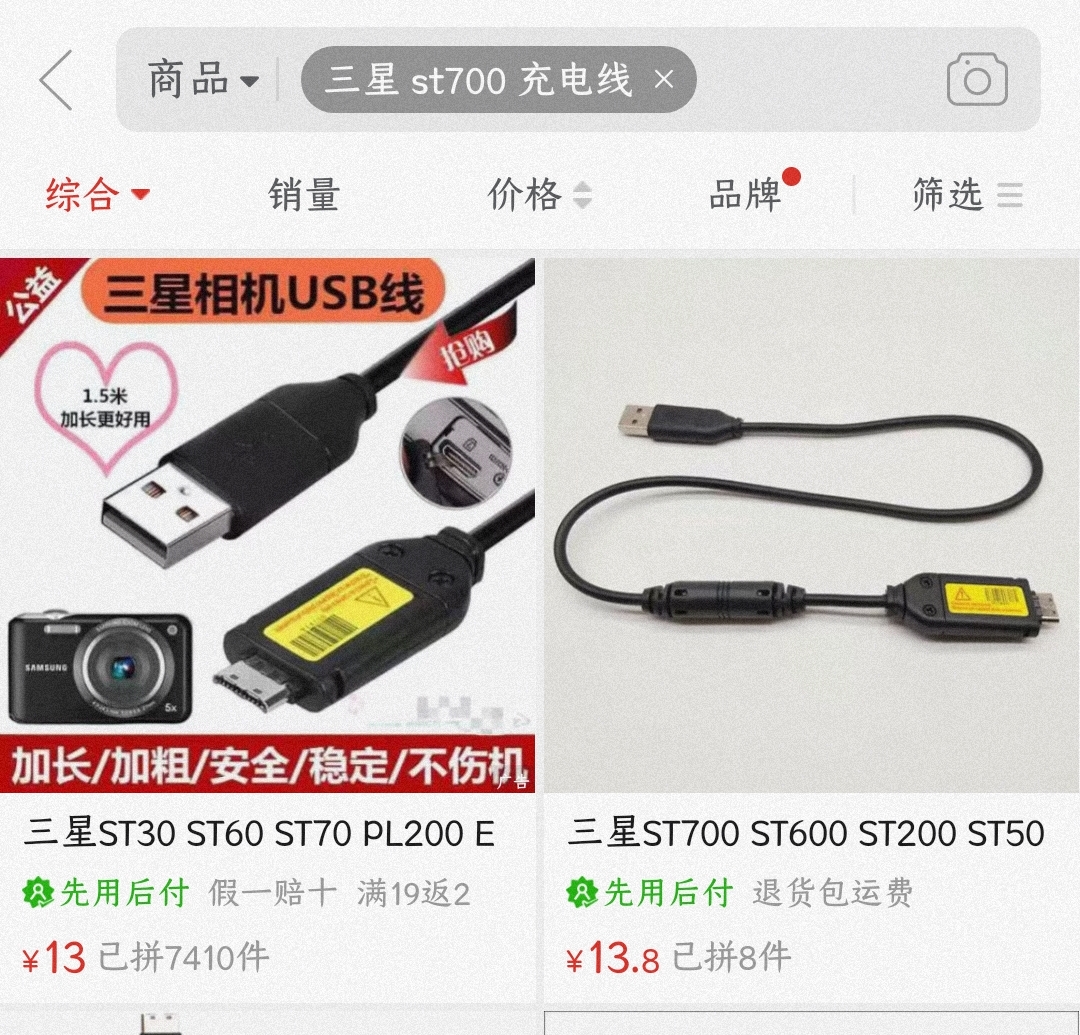The image size is (1080, 1035).
Task: Sort results by 价格
Action: coord(539,194)
